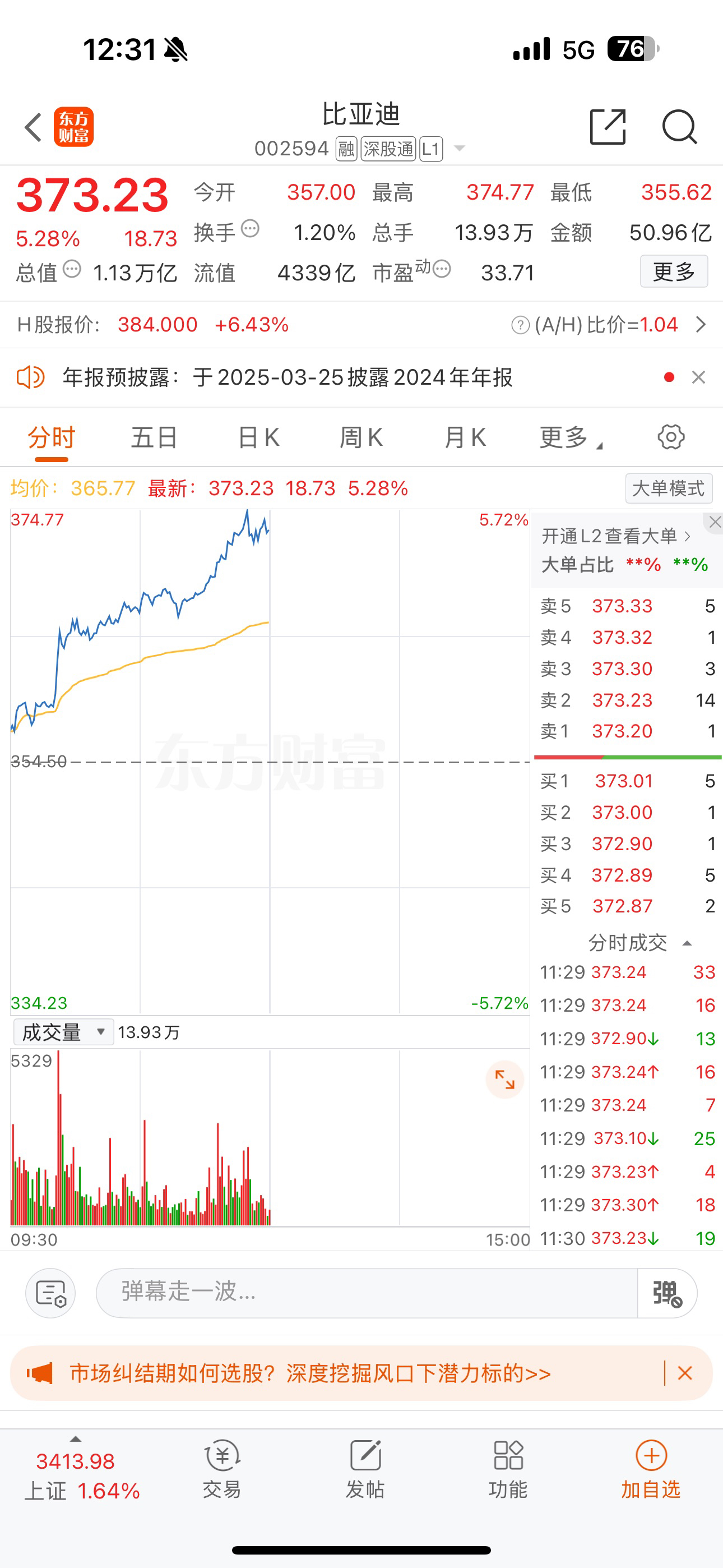Enable 大单模式
This screenshot has height=1568, width=723.
pos(668,488)
